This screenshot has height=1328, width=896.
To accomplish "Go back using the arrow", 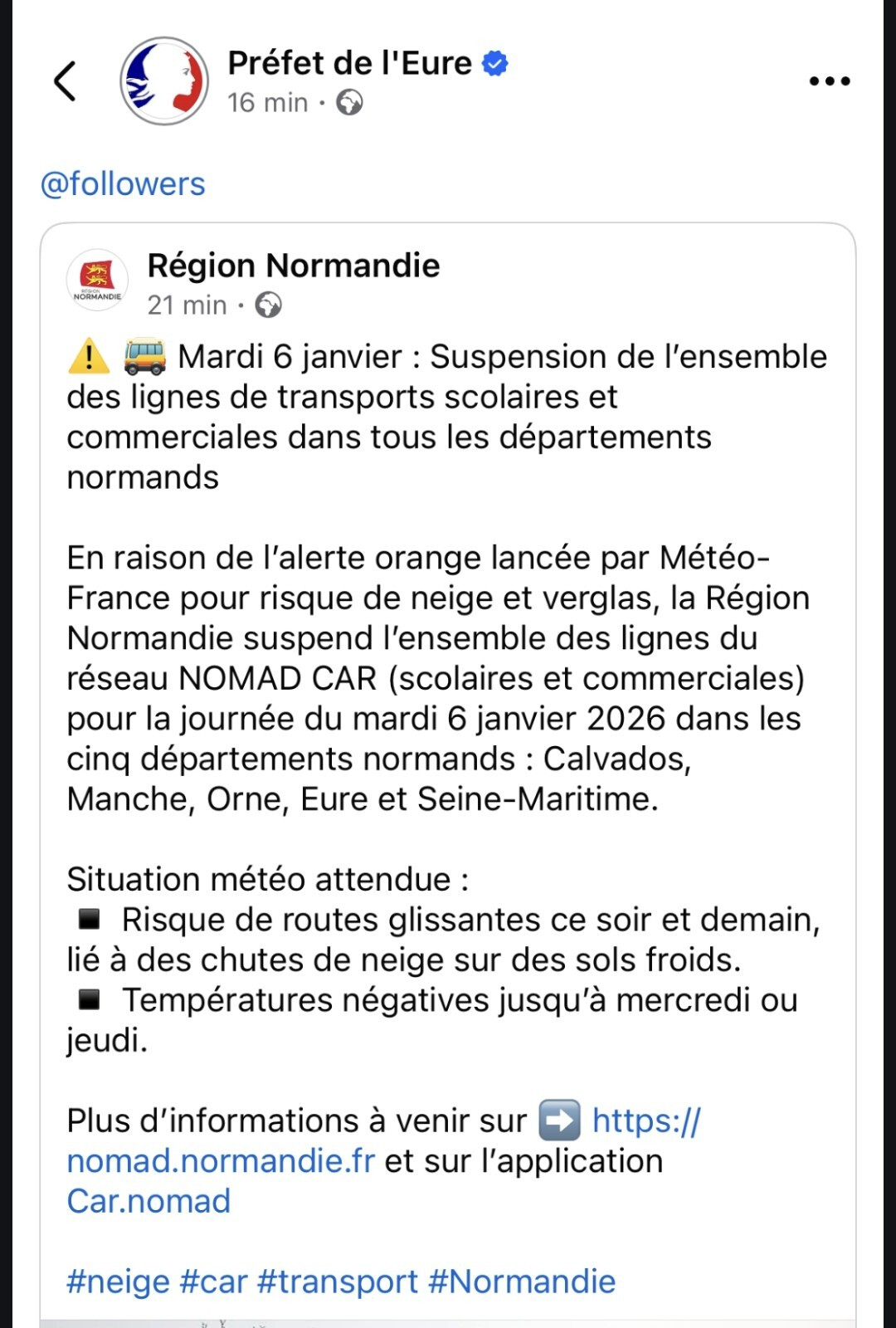I will 65,81.
